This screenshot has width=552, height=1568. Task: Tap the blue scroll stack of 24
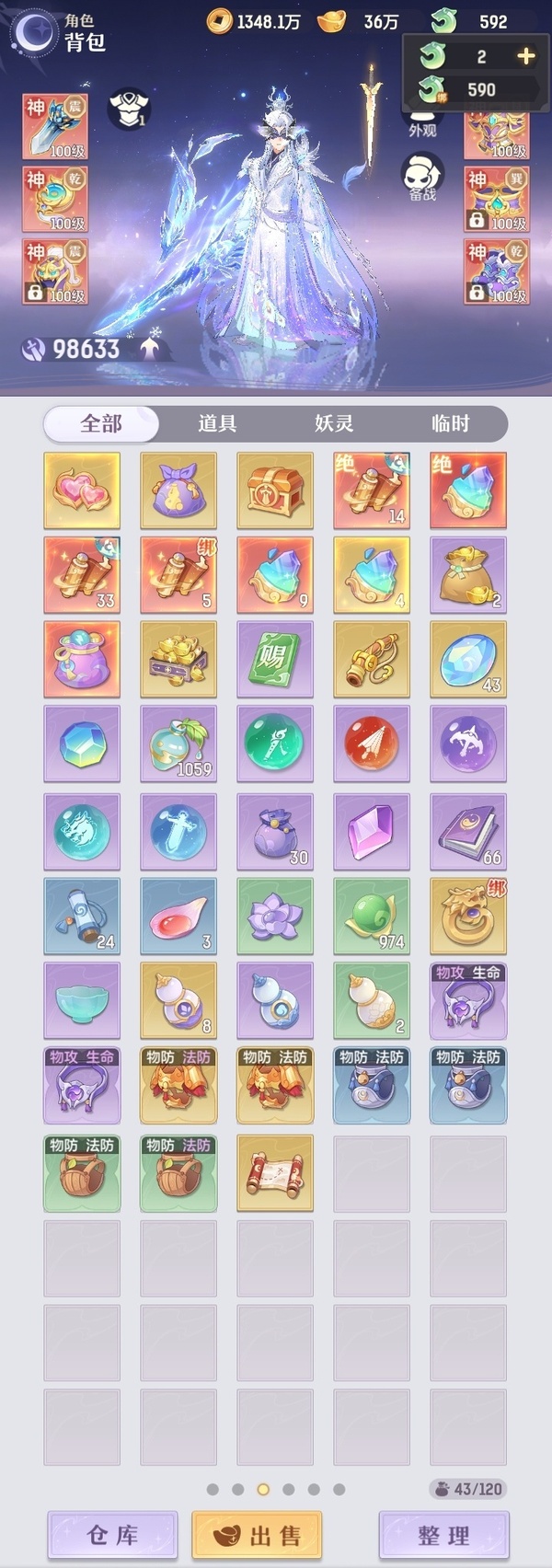[82, 915]
